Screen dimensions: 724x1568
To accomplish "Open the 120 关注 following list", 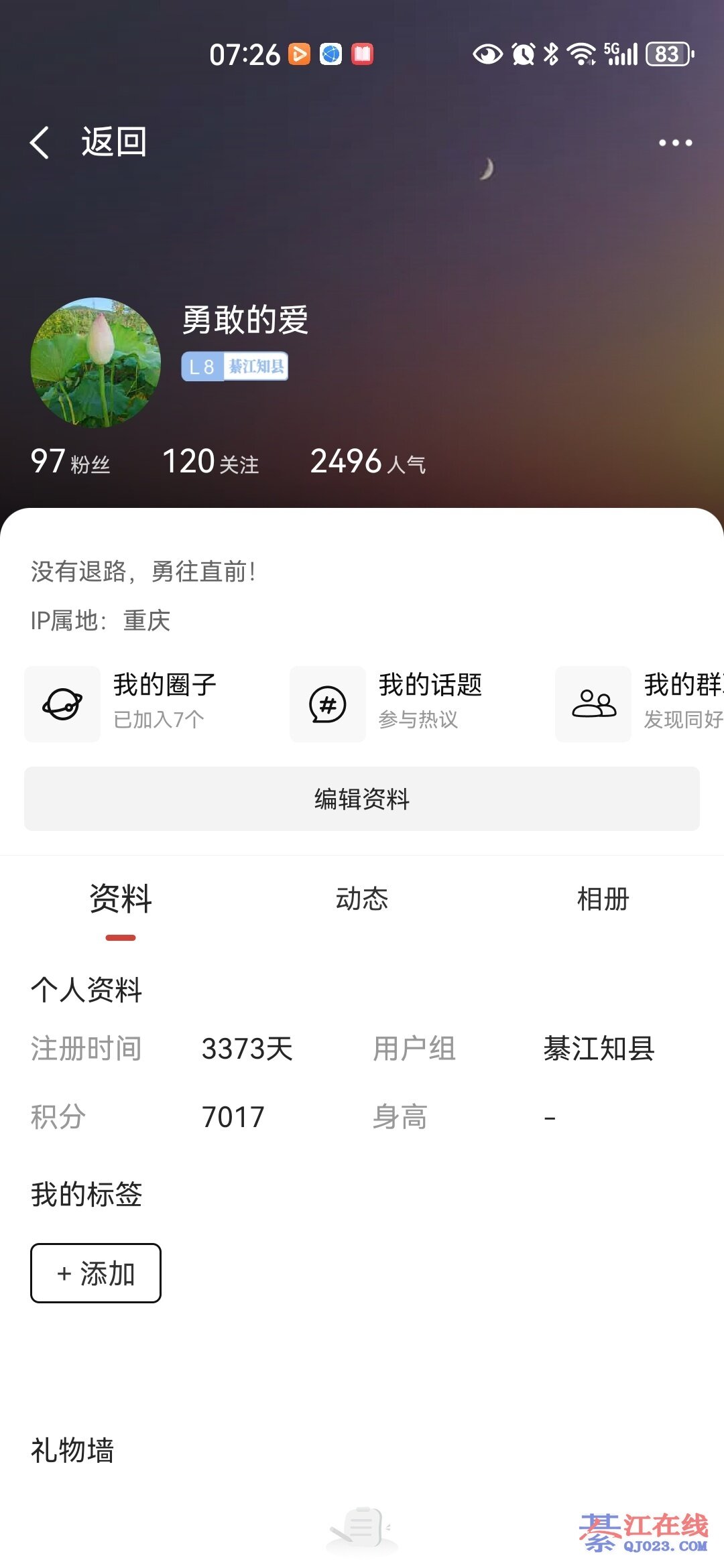I will [210, 462].
